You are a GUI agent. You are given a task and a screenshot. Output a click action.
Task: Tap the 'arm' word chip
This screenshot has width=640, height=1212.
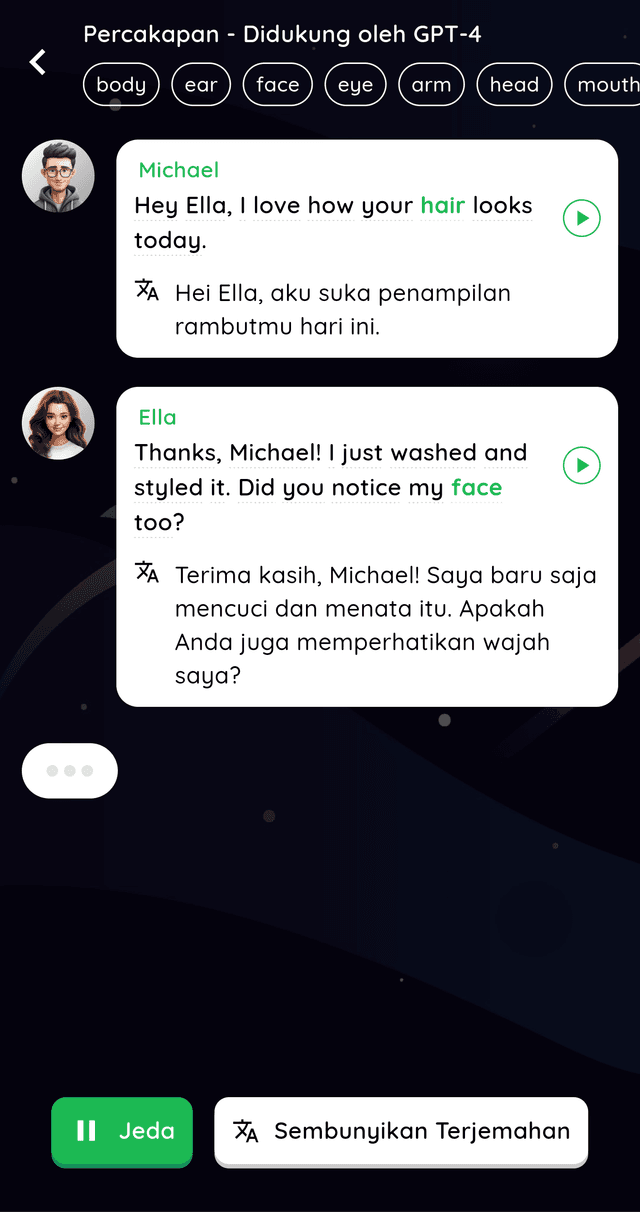tap(431, 85)
